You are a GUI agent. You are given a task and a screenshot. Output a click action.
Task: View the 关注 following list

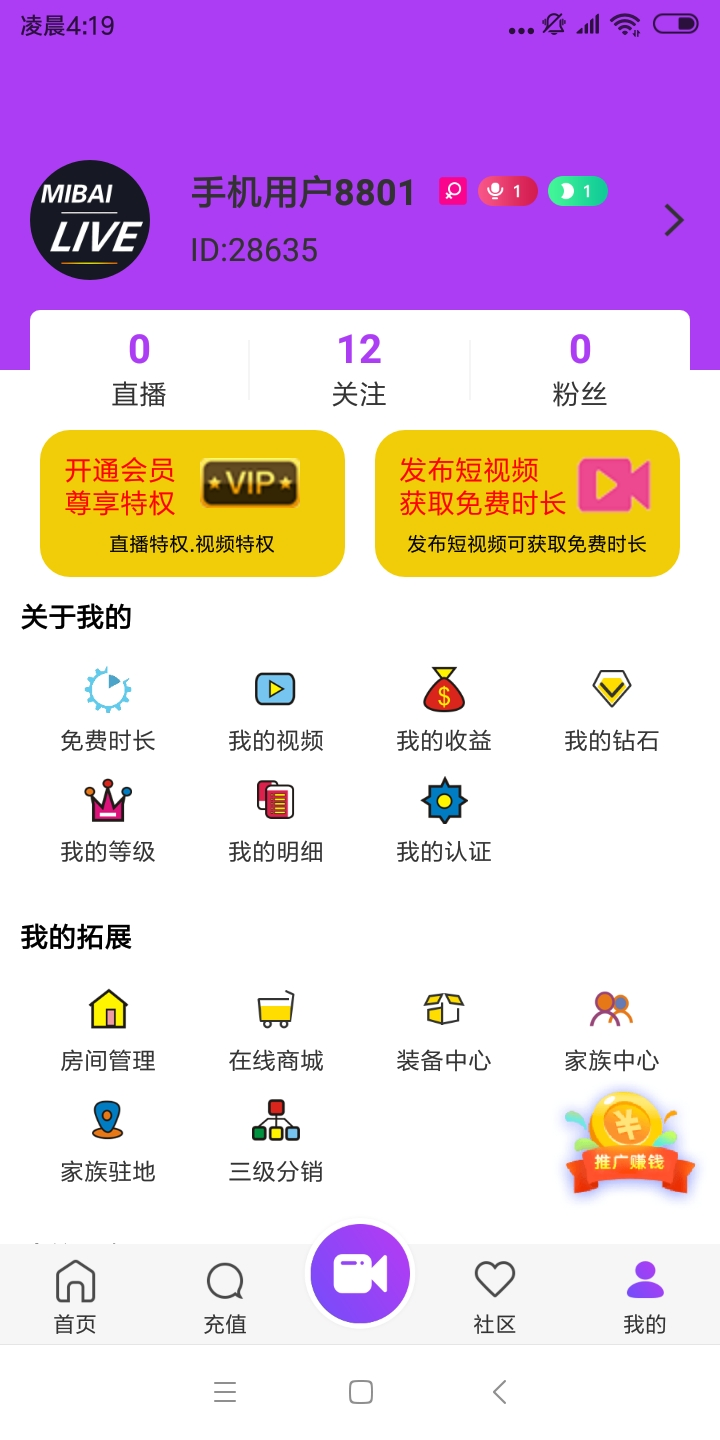click(359, 369)
